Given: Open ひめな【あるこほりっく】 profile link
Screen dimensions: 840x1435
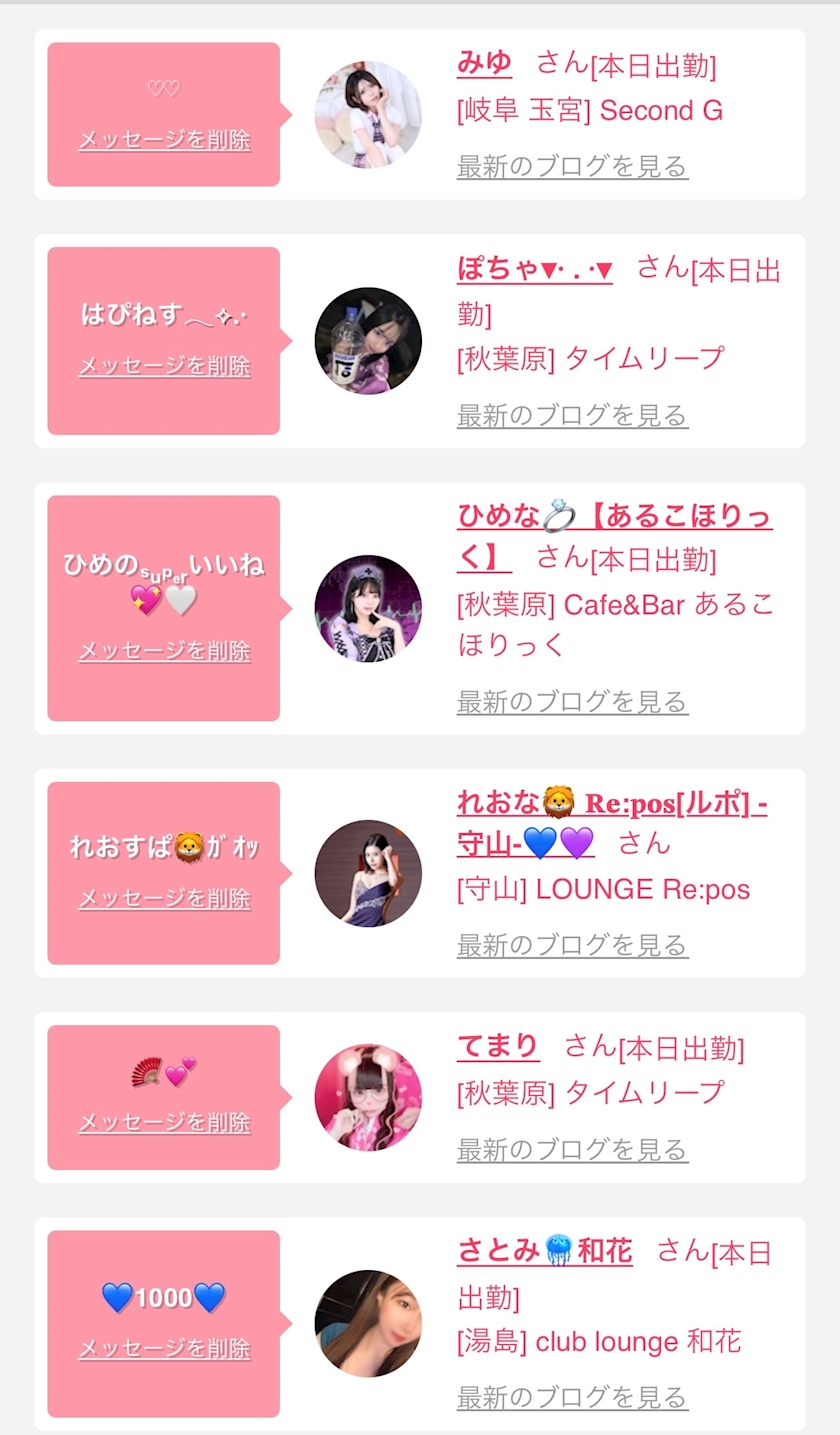Looking at the screenshot, I should tap(614, 535).
